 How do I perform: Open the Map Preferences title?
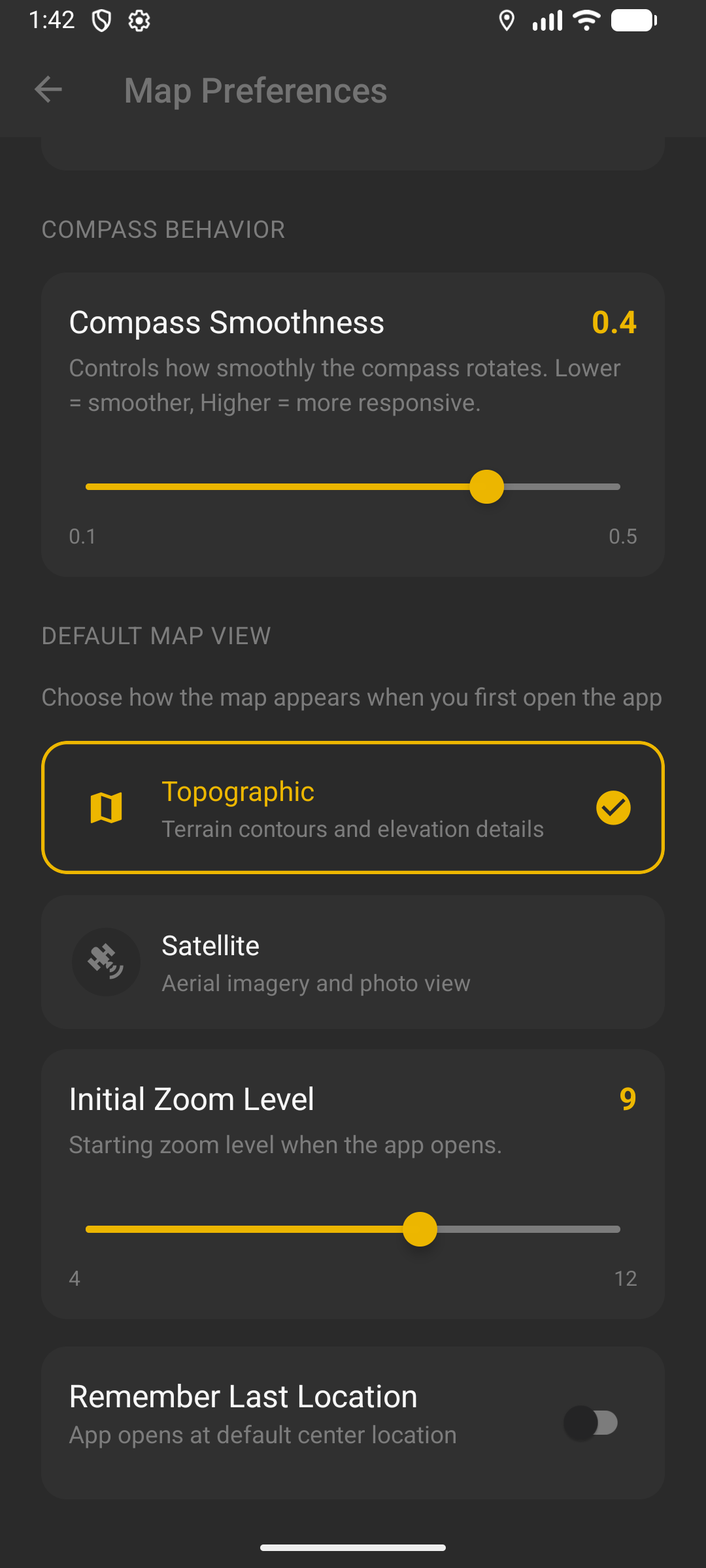pos(254,90)
